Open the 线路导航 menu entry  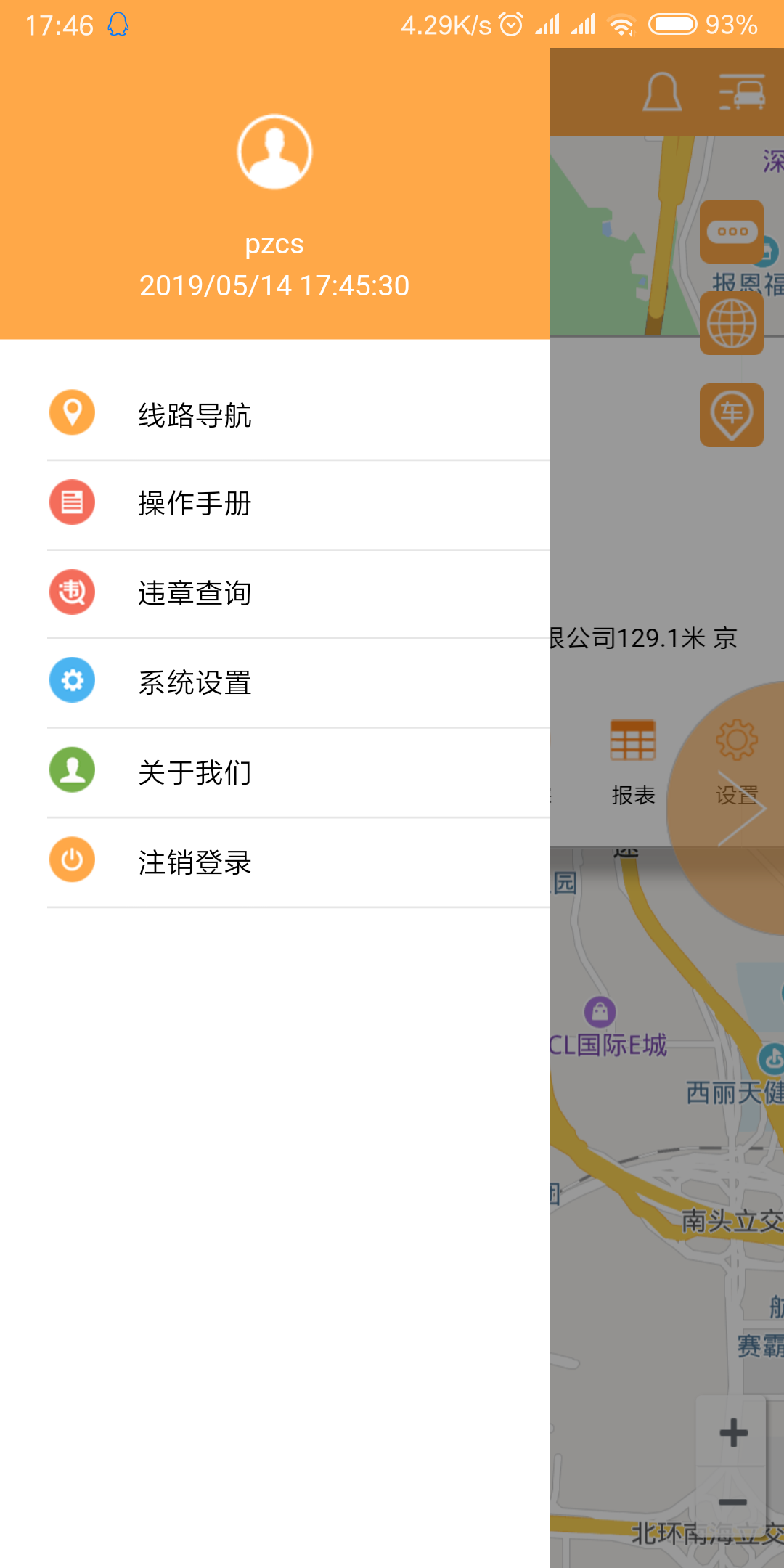pyautogui.click(x=195, y=413)
